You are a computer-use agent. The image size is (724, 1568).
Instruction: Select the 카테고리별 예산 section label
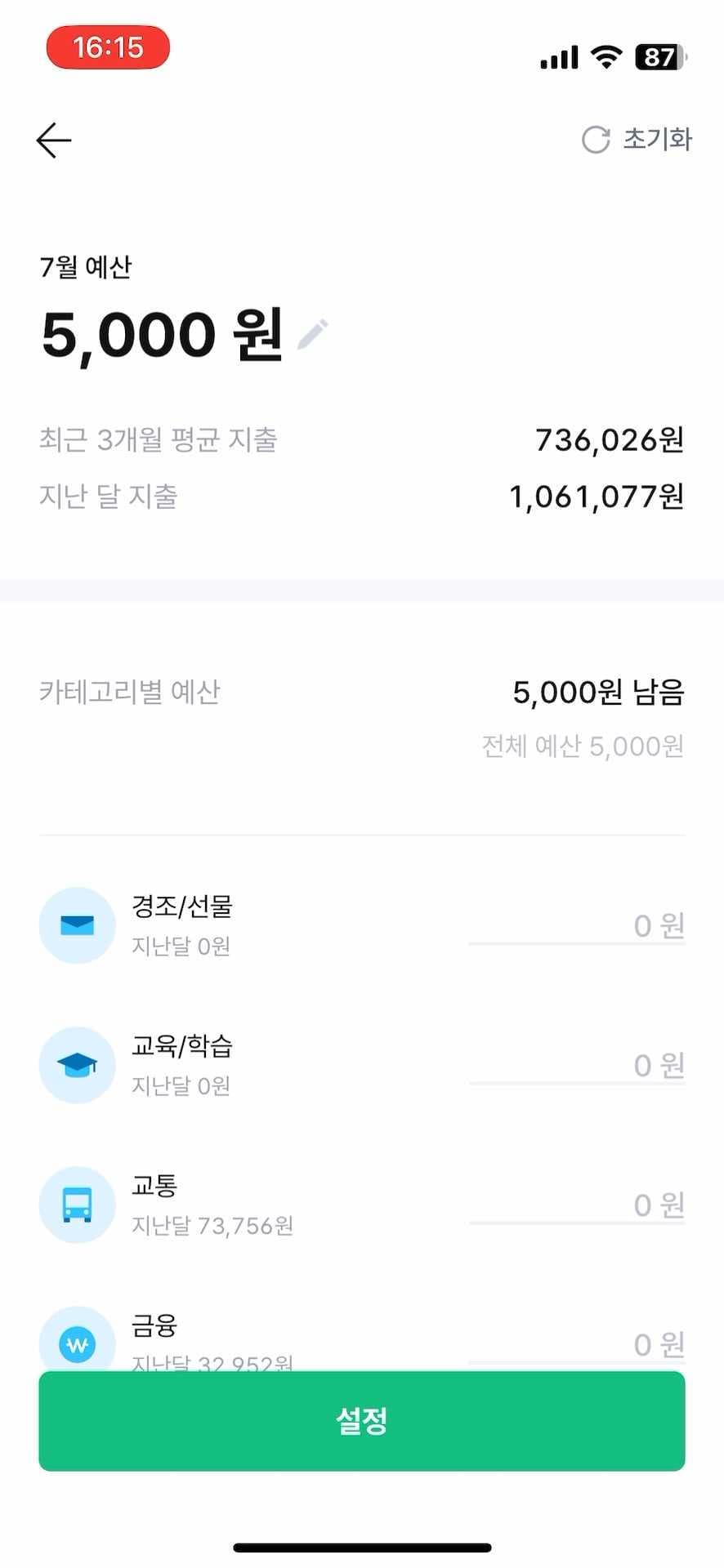click(x=131, y=692)
